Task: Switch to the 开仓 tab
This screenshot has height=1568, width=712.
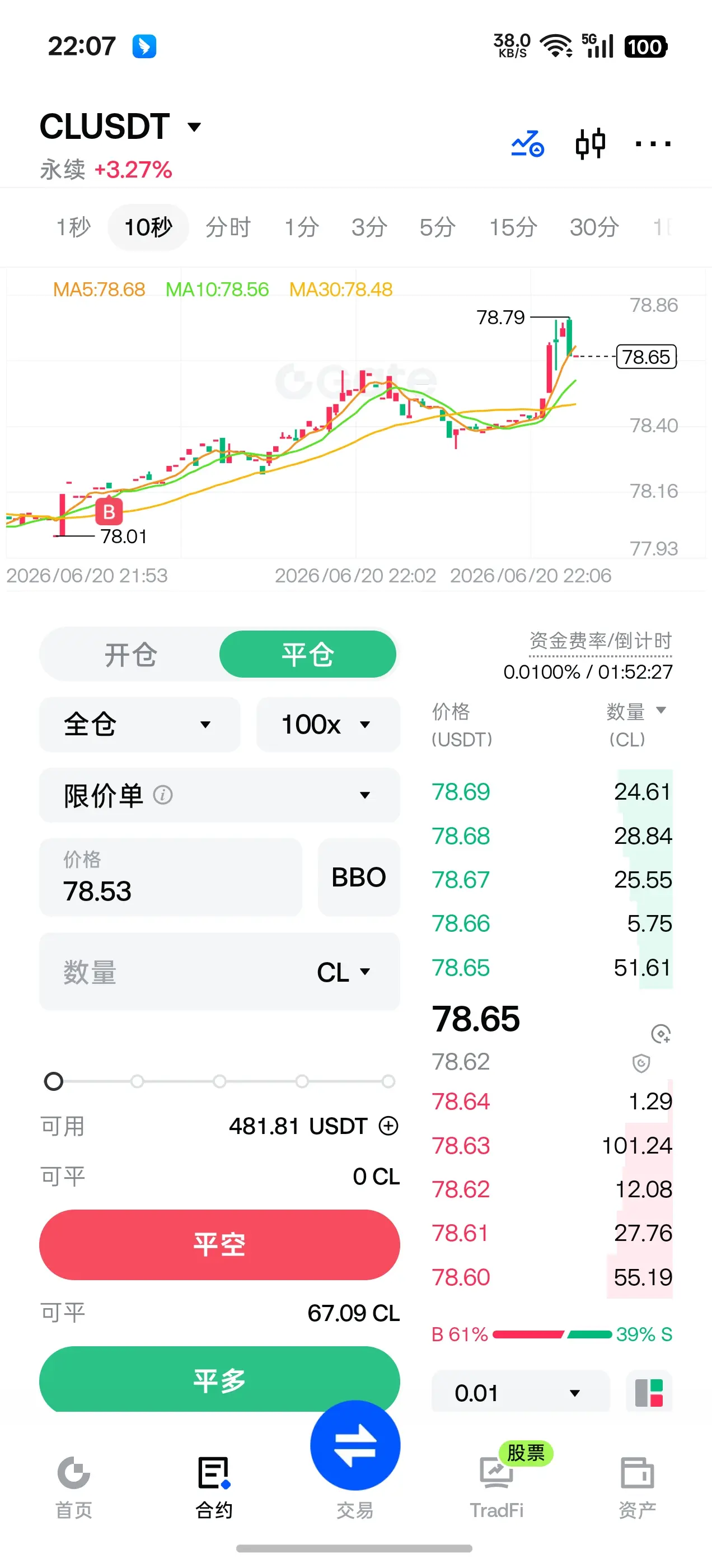Action: click(131, 654)
